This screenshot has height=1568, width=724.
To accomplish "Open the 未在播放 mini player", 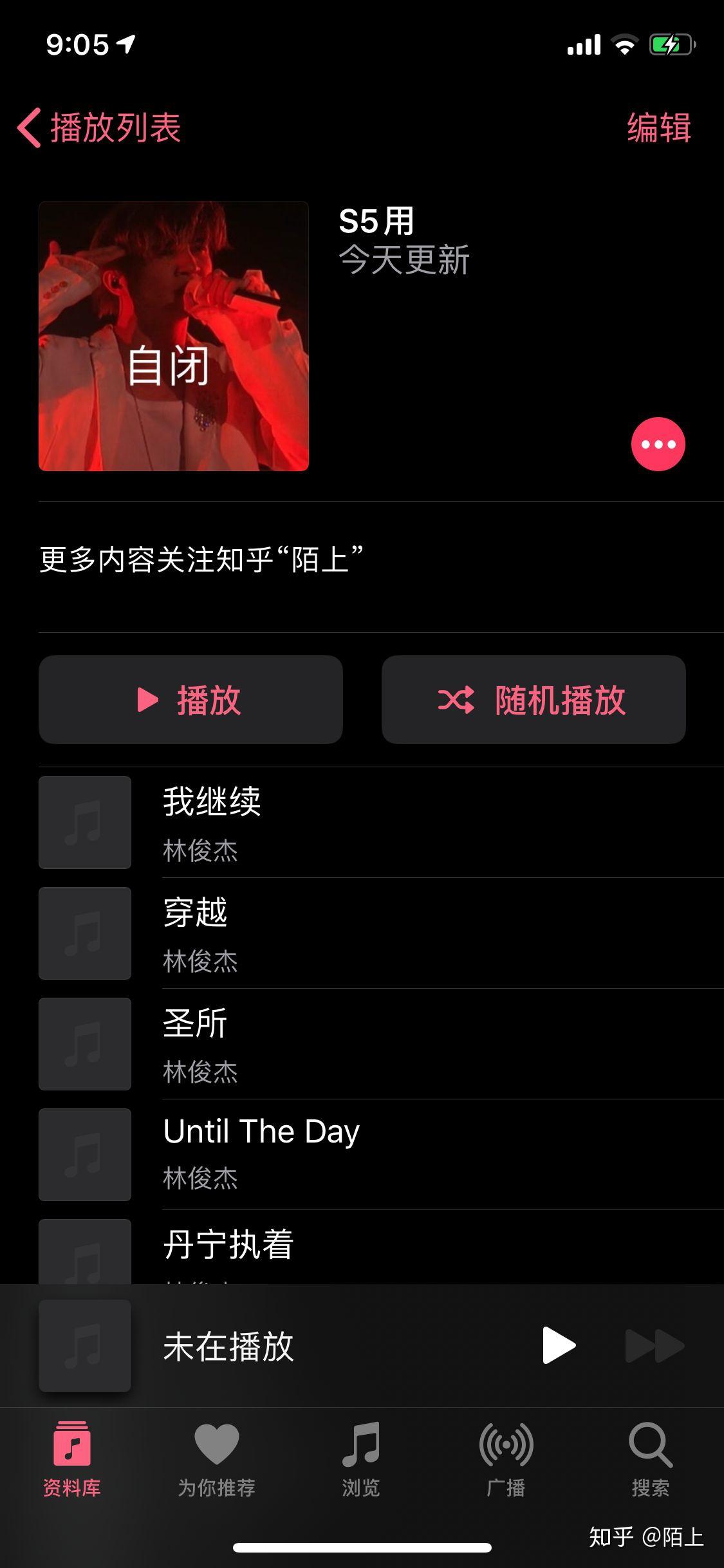I will [270, 1346].
